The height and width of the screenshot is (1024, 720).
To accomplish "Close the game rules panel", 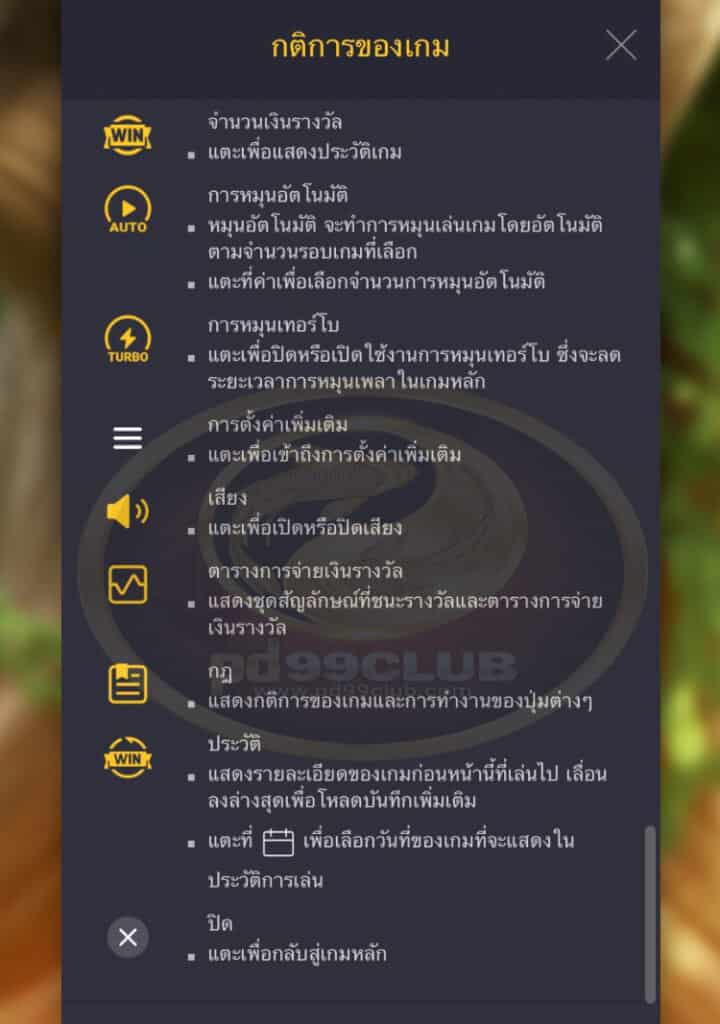I will pos(621,45).
